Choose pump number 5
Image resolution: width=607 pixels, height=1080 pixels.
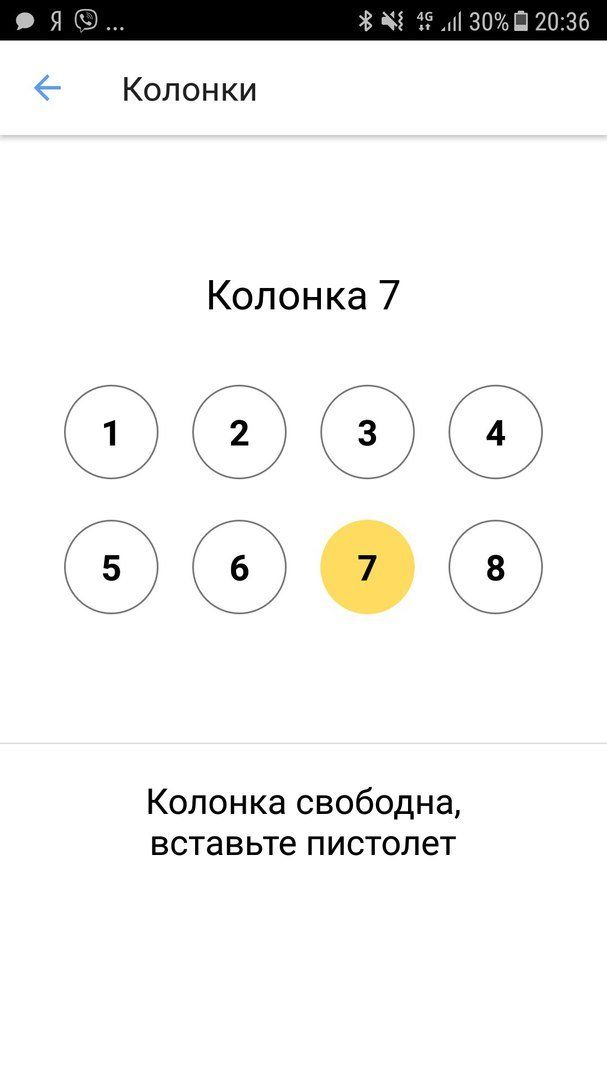pyautogui.click(x=111, y=567)
